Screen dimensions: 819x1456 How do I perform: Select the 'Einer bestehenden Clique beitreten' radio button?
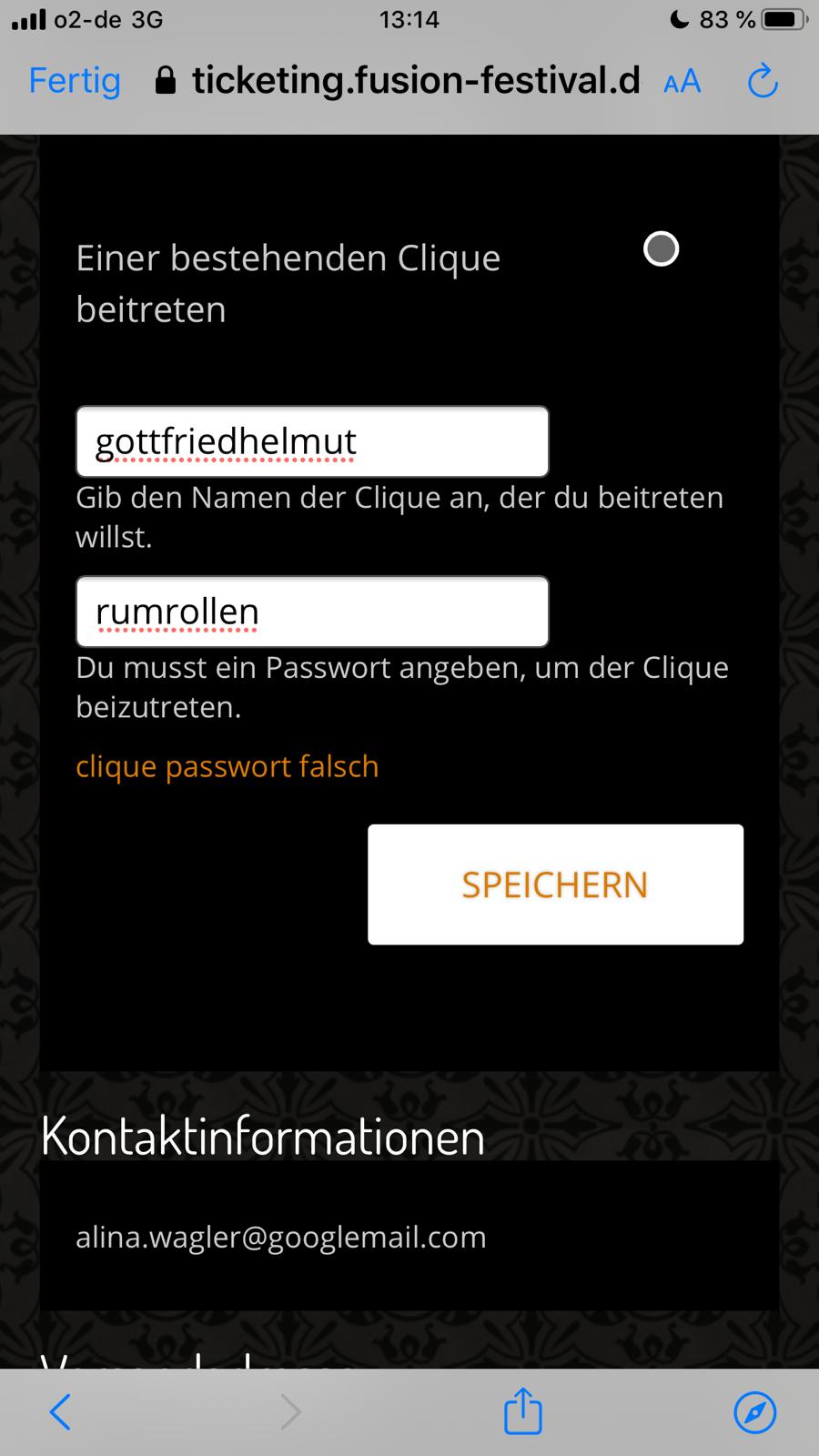pos(661,248)
